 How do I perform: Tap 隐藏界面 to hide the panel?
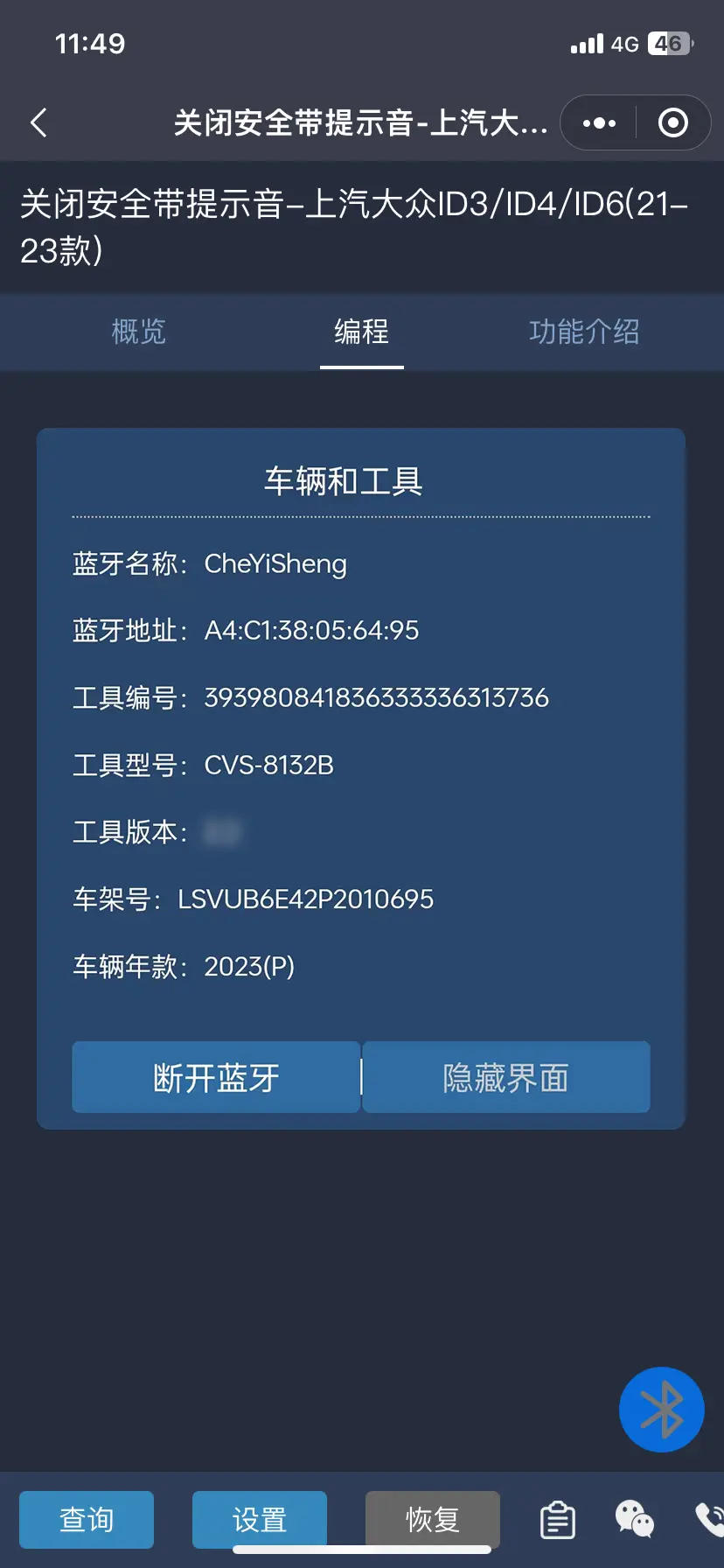506,1077
